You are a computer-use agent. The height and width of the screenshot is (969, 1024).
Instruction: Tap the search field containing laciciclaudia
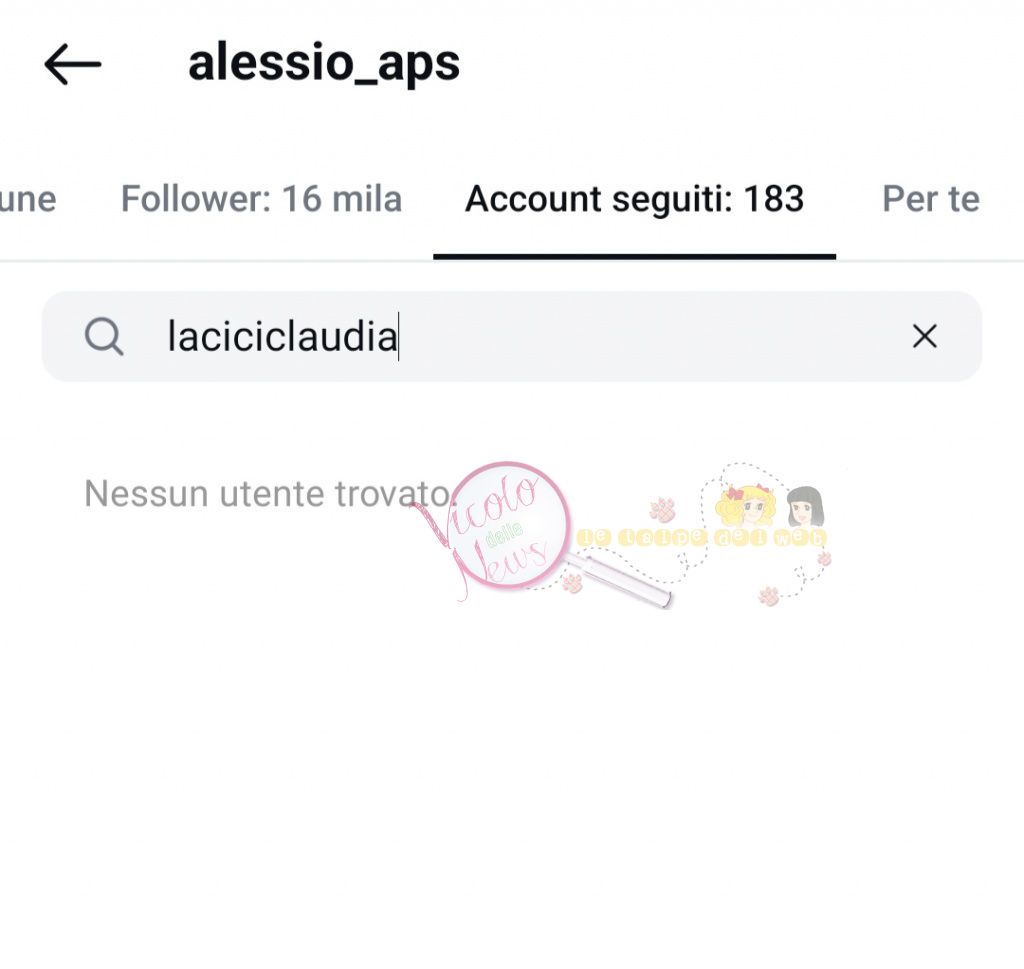500,337
